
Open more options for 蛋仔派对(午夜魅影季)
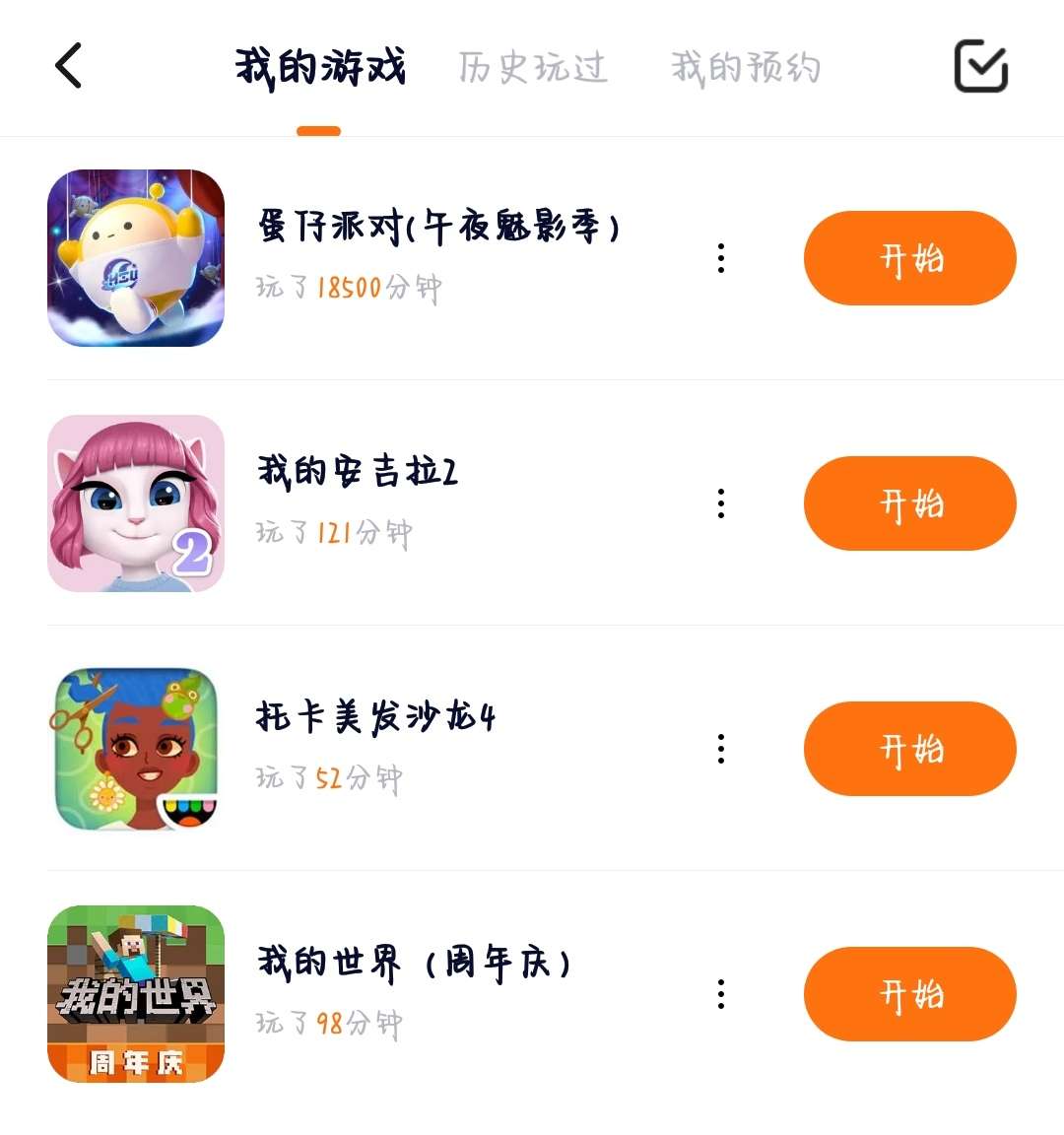(721, 258)
